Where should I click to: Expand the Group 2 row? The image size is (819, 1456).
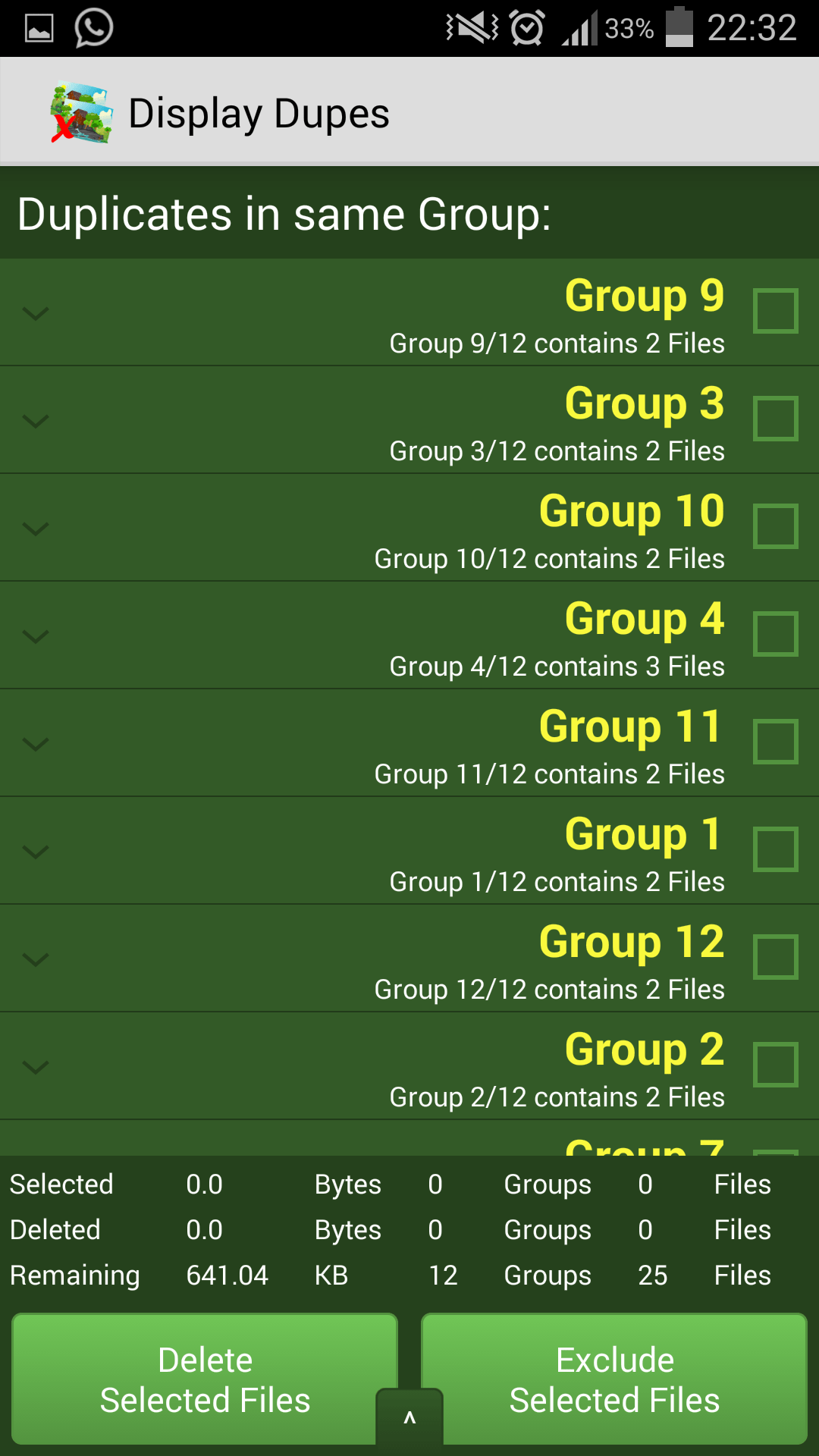click(36, 1067)
